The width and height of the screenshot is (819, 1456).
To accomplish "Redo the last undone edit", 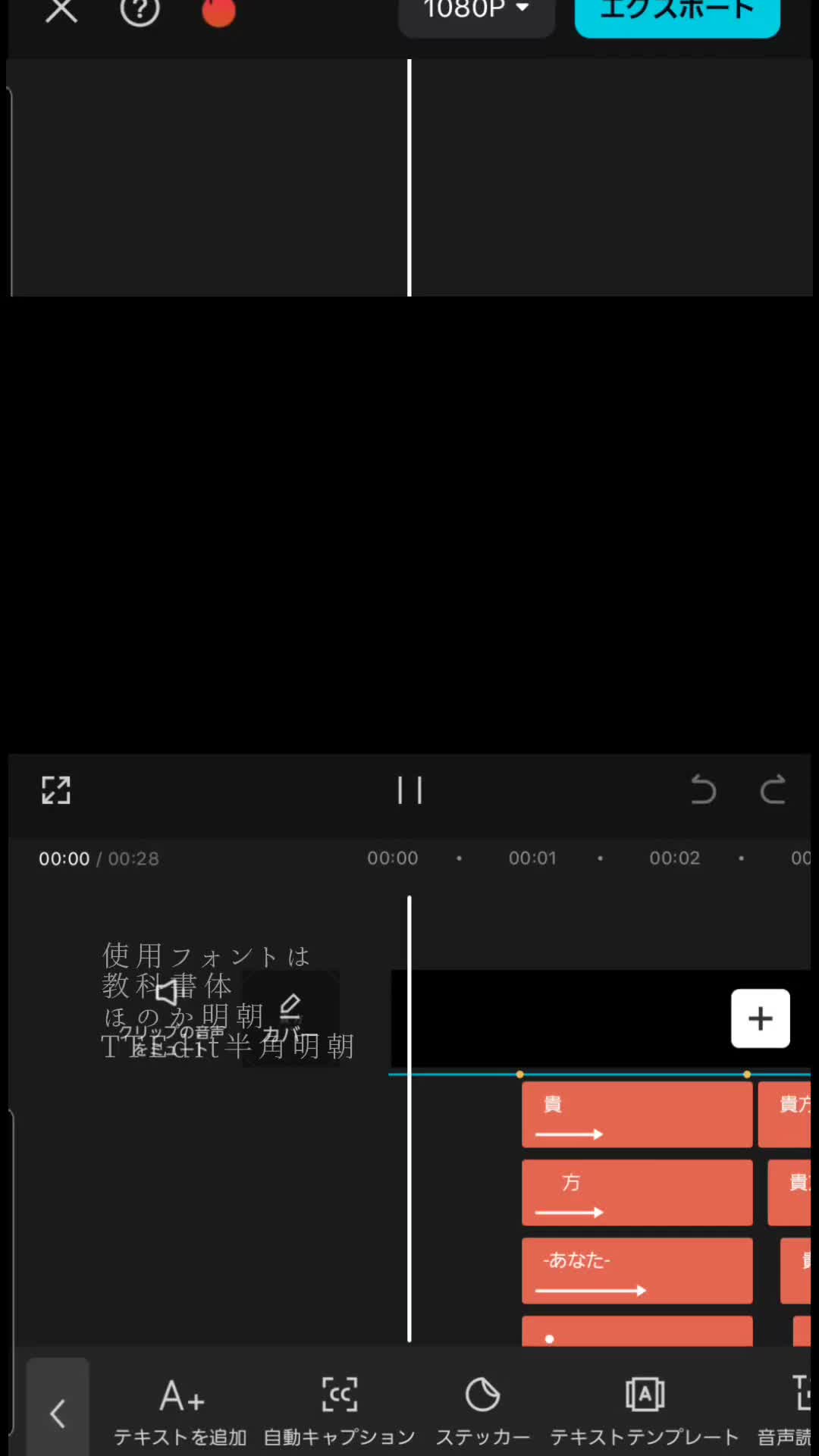I will [x=773, y=790].
